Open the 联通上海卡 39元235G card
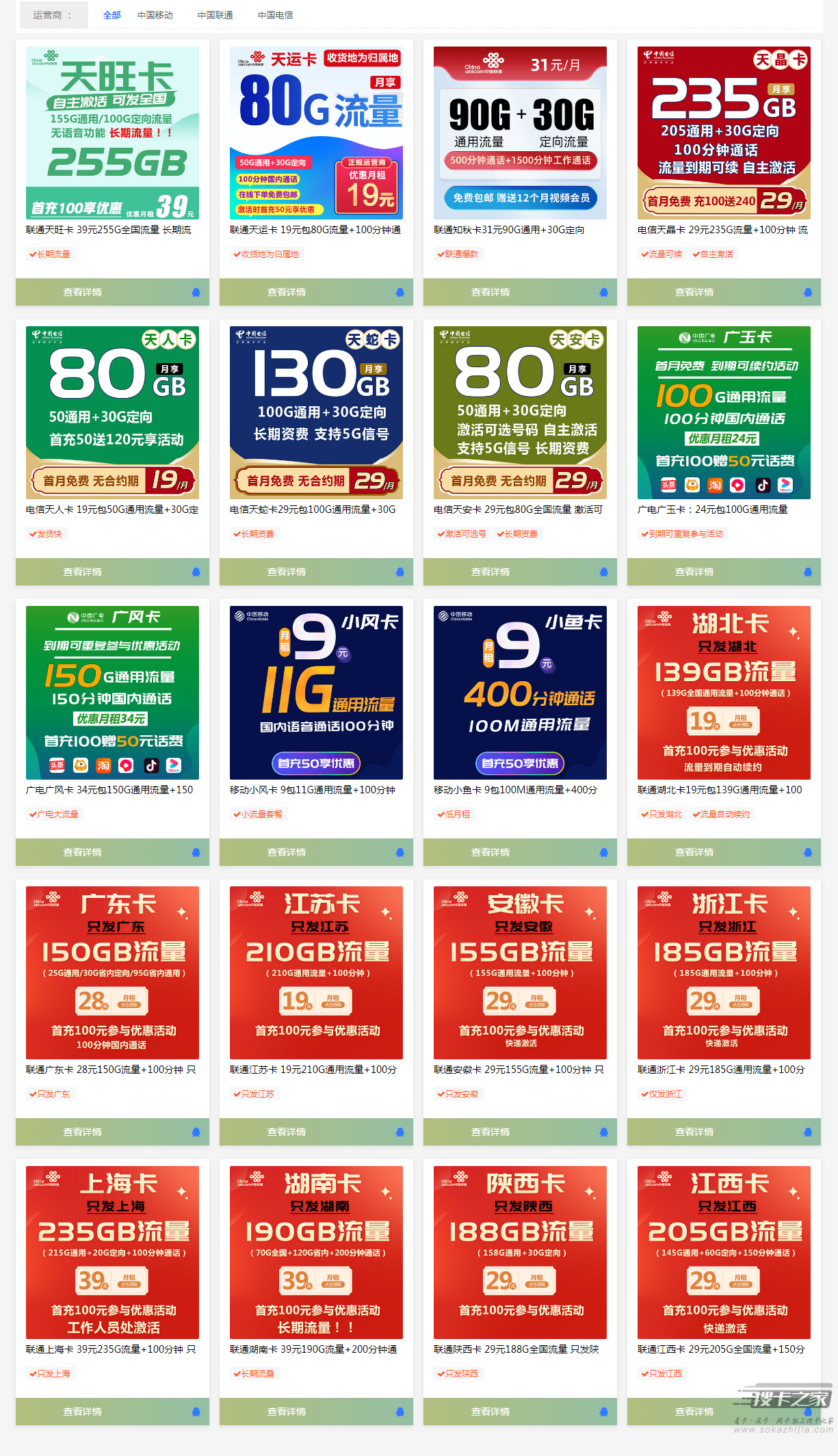Screen dimensions: 838x1456 (x=112, y=1252)
